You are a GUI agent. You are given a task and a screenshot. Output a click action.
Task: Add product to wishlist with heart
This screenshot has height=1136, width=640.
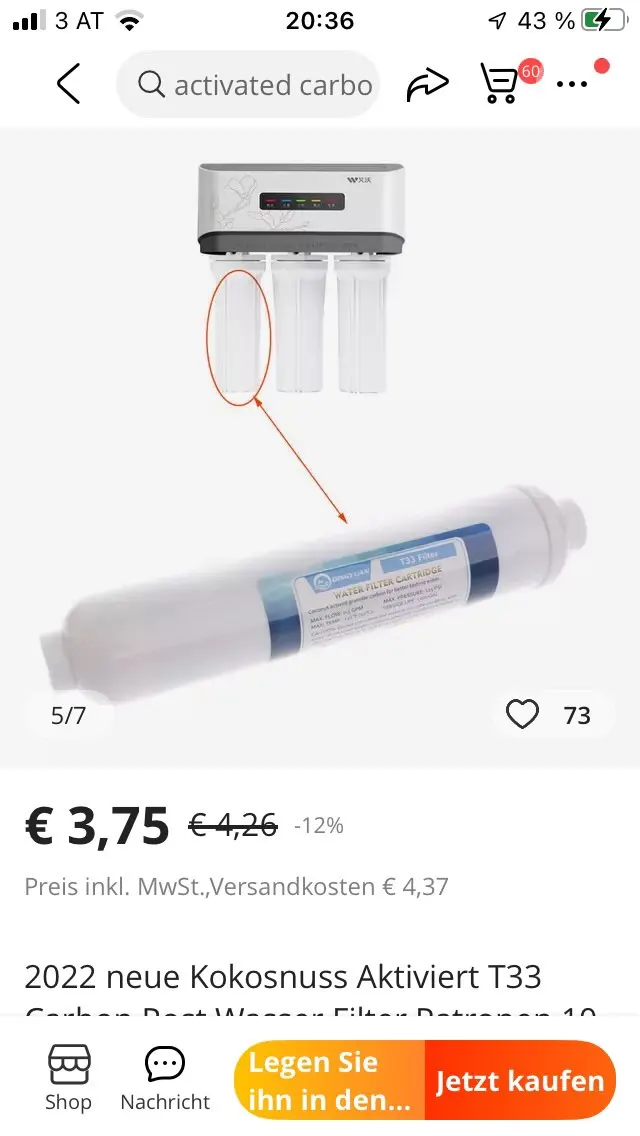click(522, 715)
